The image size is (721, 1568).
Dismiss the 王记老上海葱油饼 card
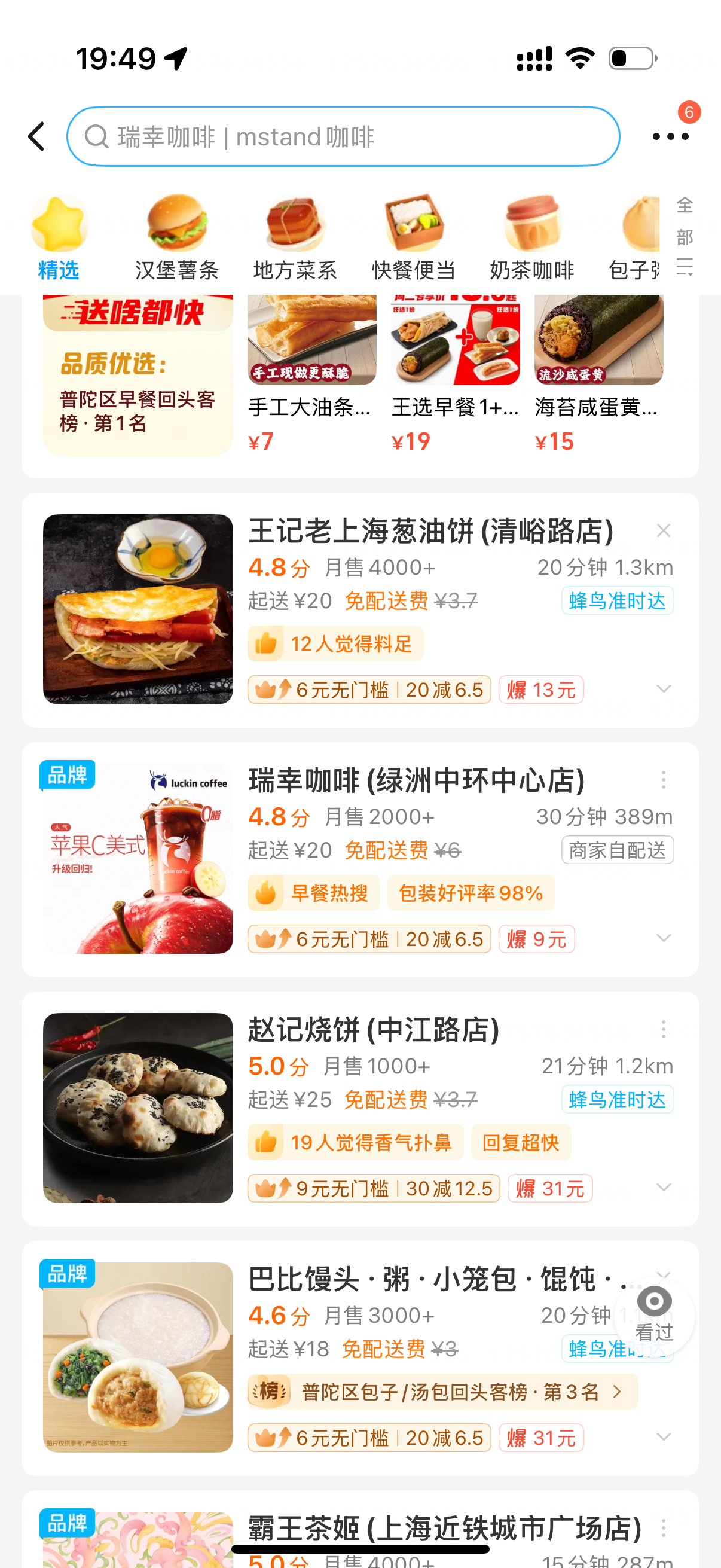pos(663,531)
